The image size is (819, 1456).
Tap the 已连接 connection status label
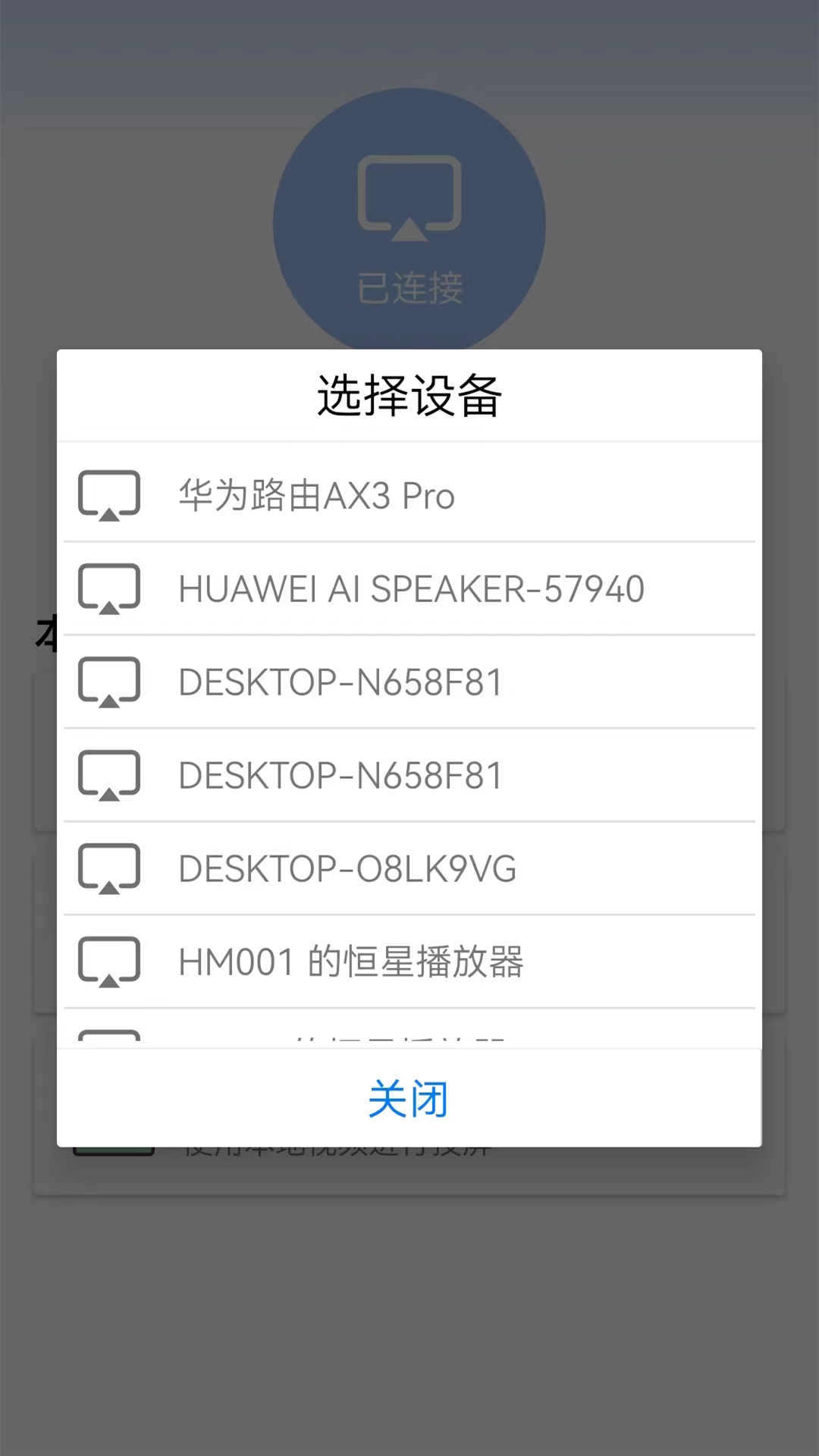(409, 288)
